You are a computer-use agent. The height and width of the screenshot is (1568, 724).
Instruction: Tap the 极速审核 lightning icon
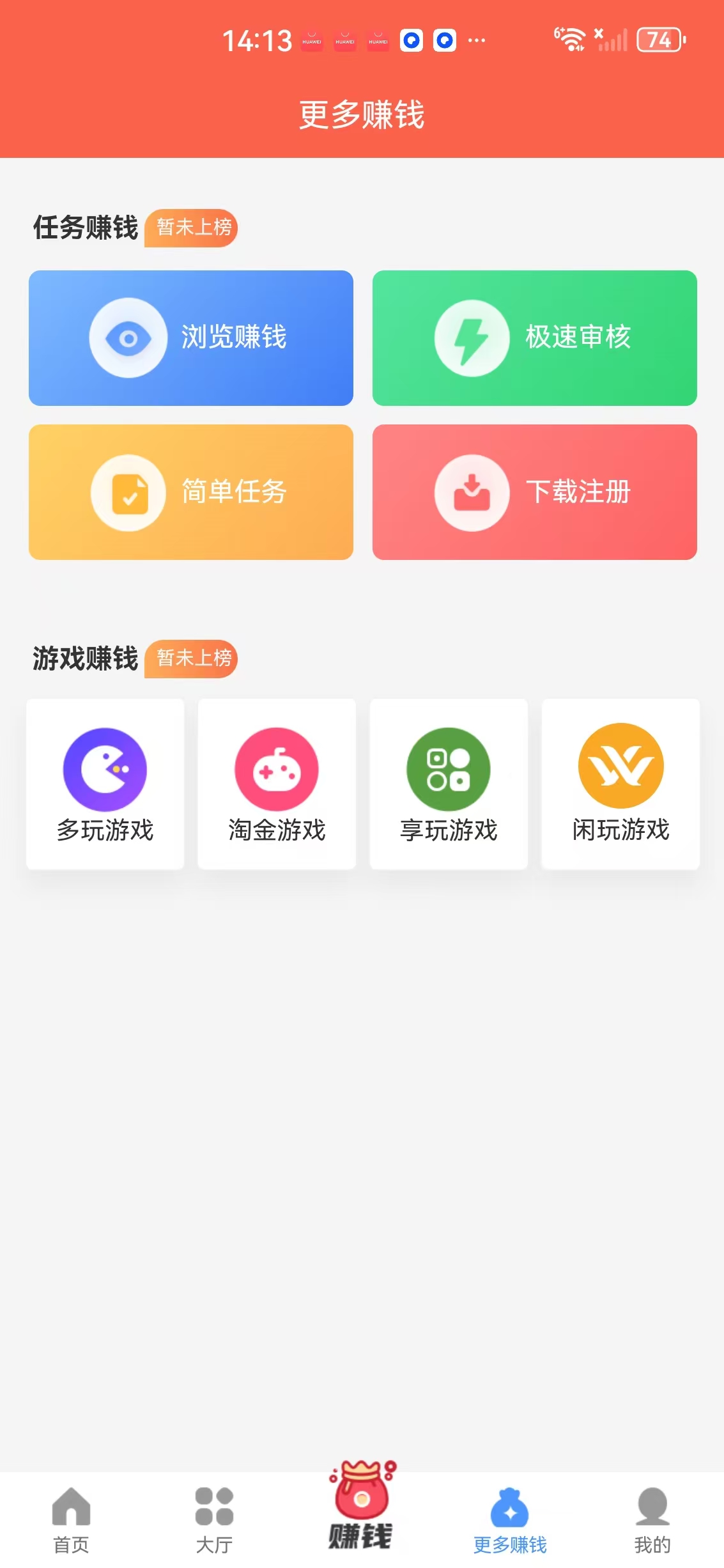pos(472,338)
